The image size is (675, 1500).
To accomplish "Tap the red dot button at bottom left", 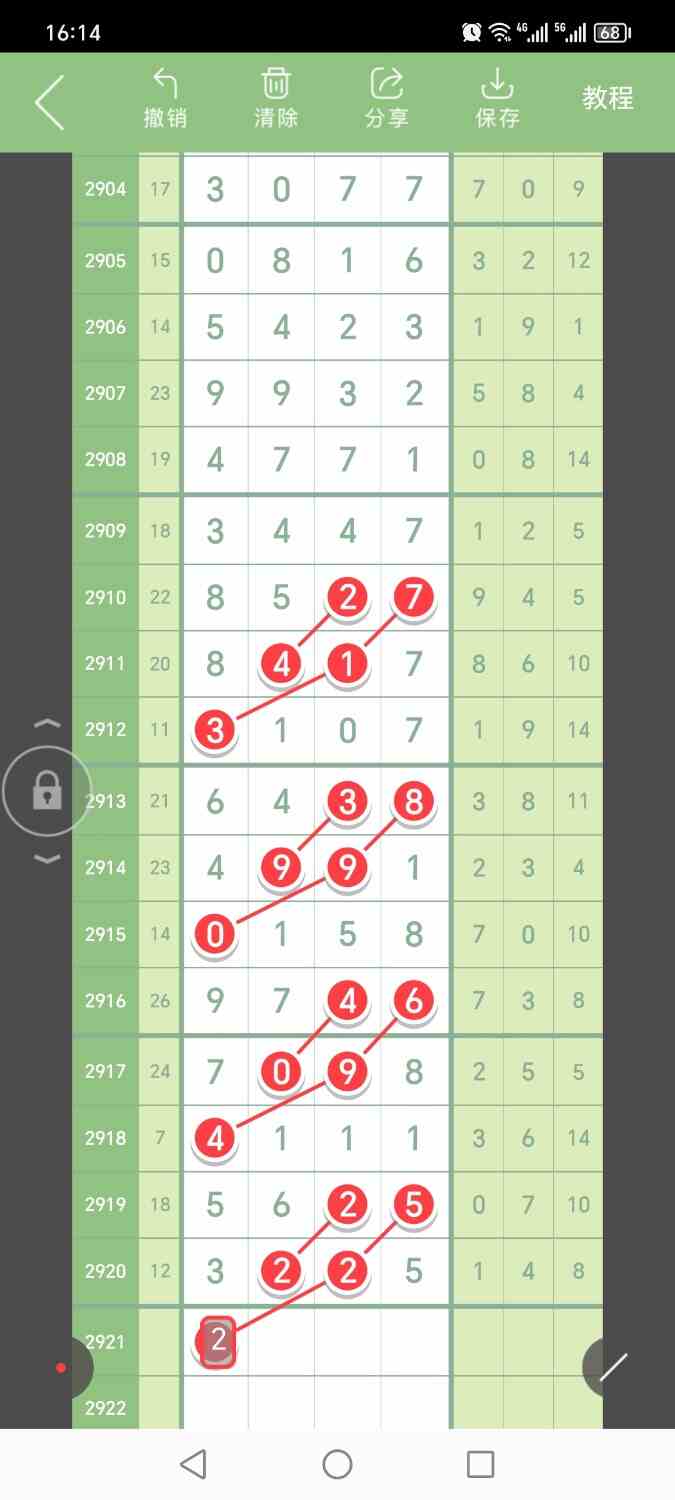I will 61,1367.
